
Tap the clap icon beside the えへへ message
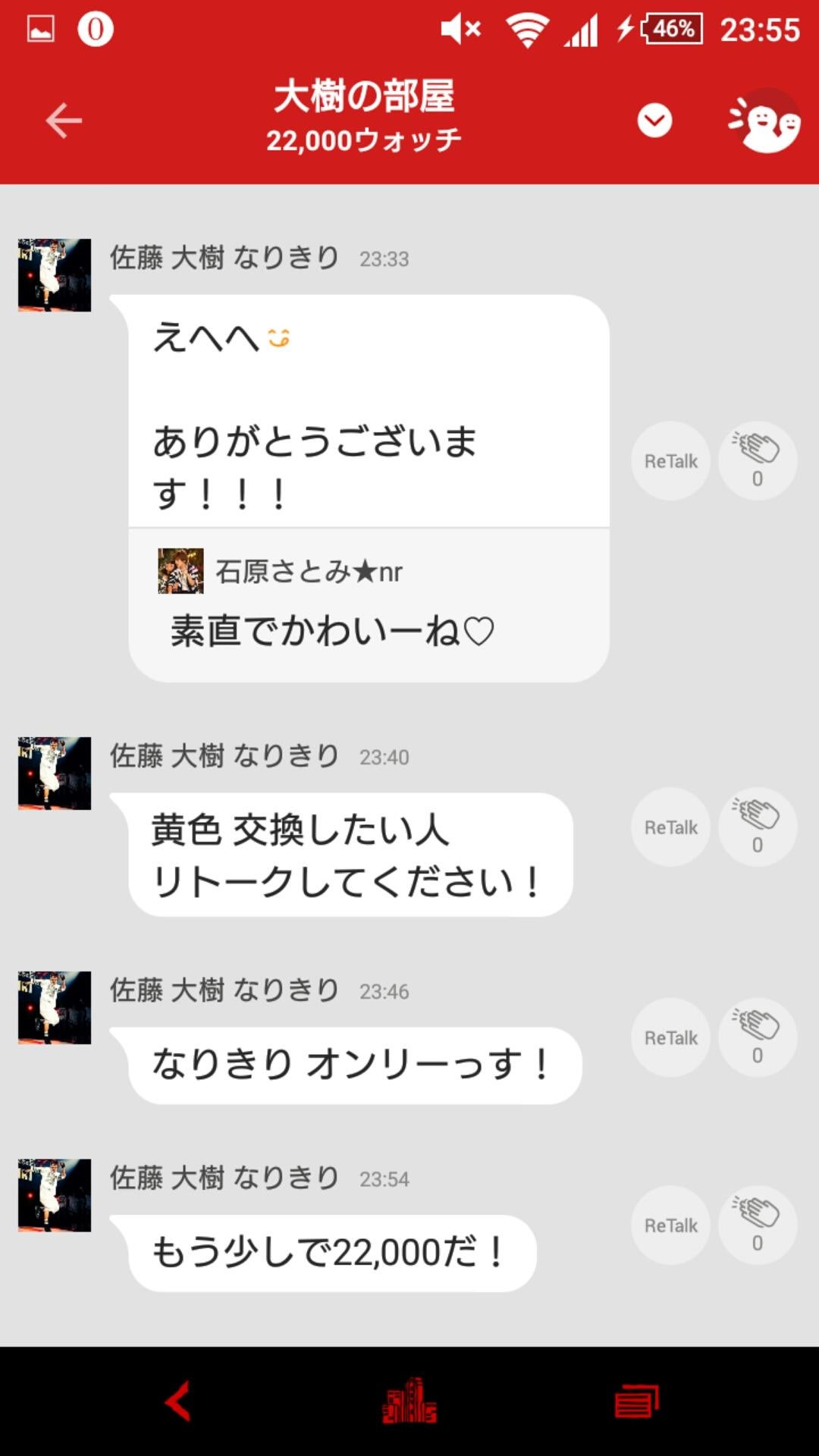pos(756,460)
